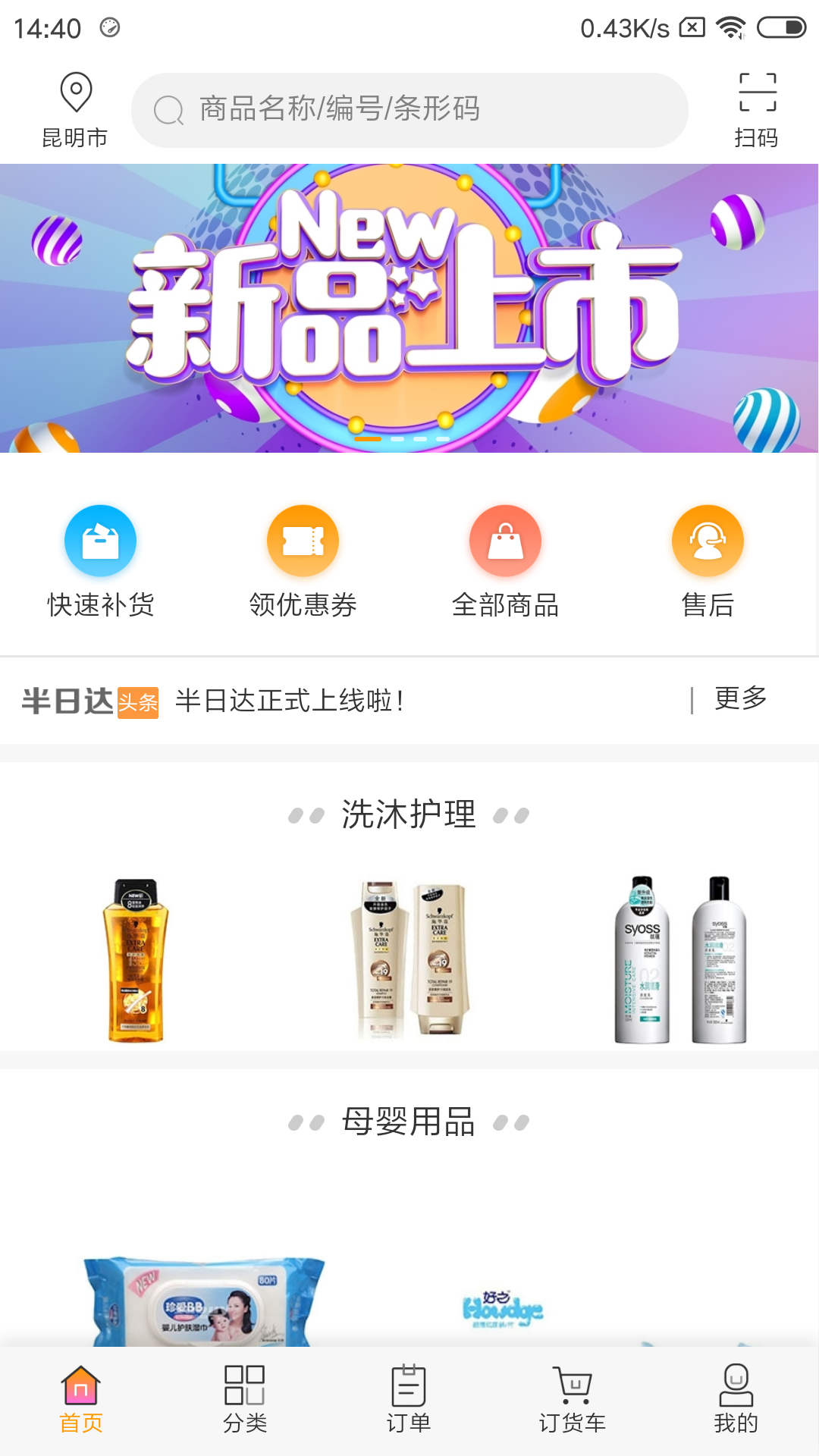
Task: Open the 珍爱BB baby wipes product
Action: click(203, 1301)
